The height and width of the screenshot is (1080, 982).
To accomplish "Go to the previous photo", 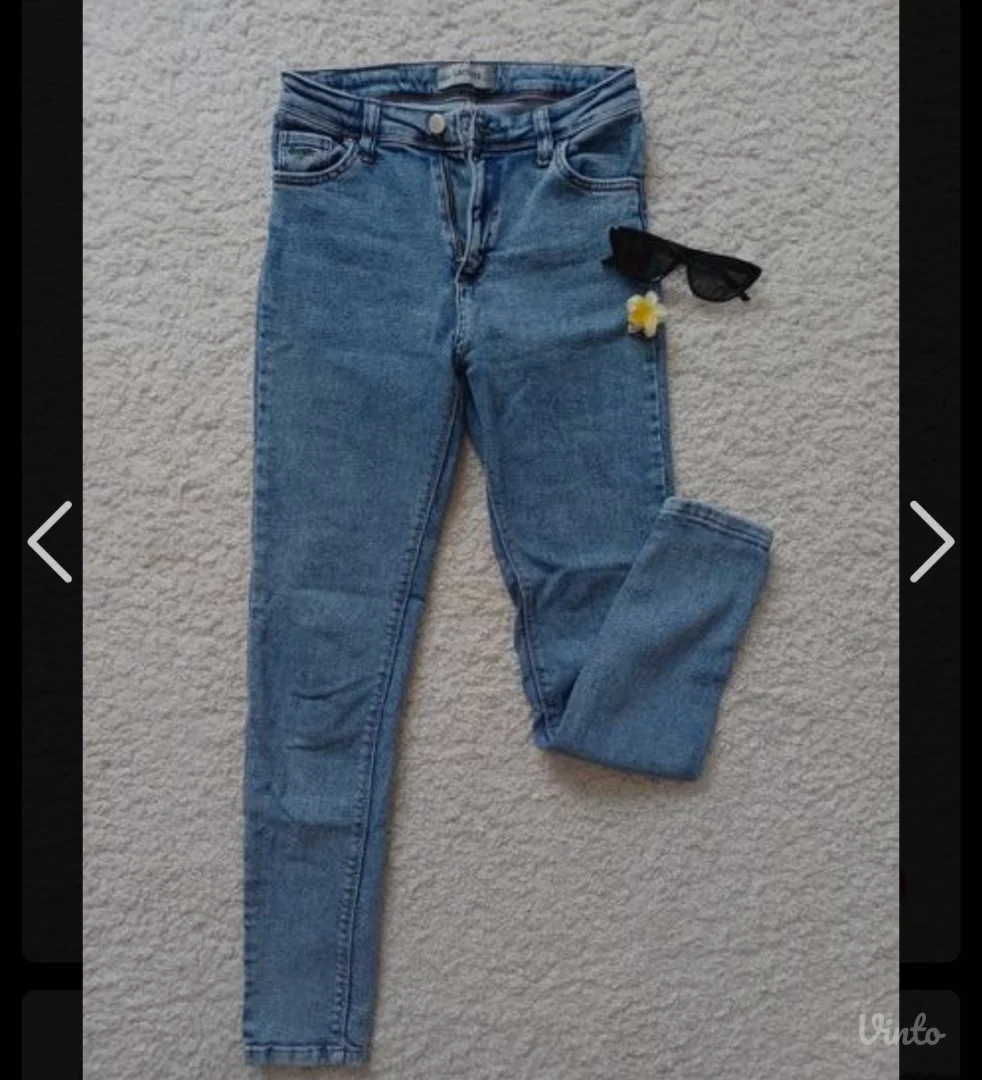I will point(50,542).
